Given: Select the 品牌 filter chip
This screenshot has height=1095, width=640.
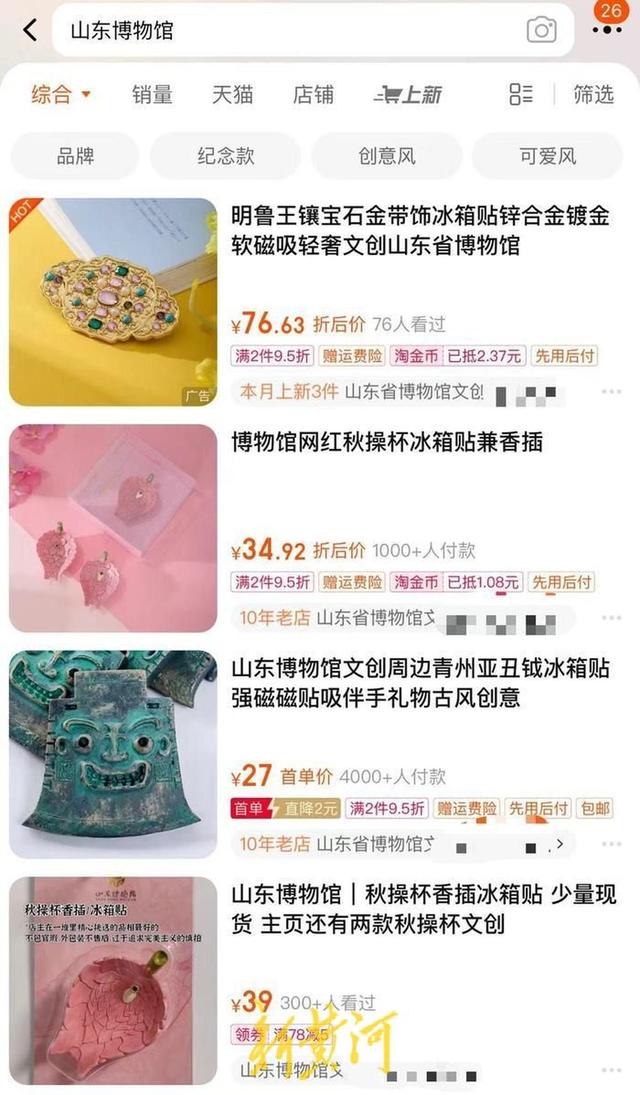Looking at the screenshot, I should (x=75, y=156).
